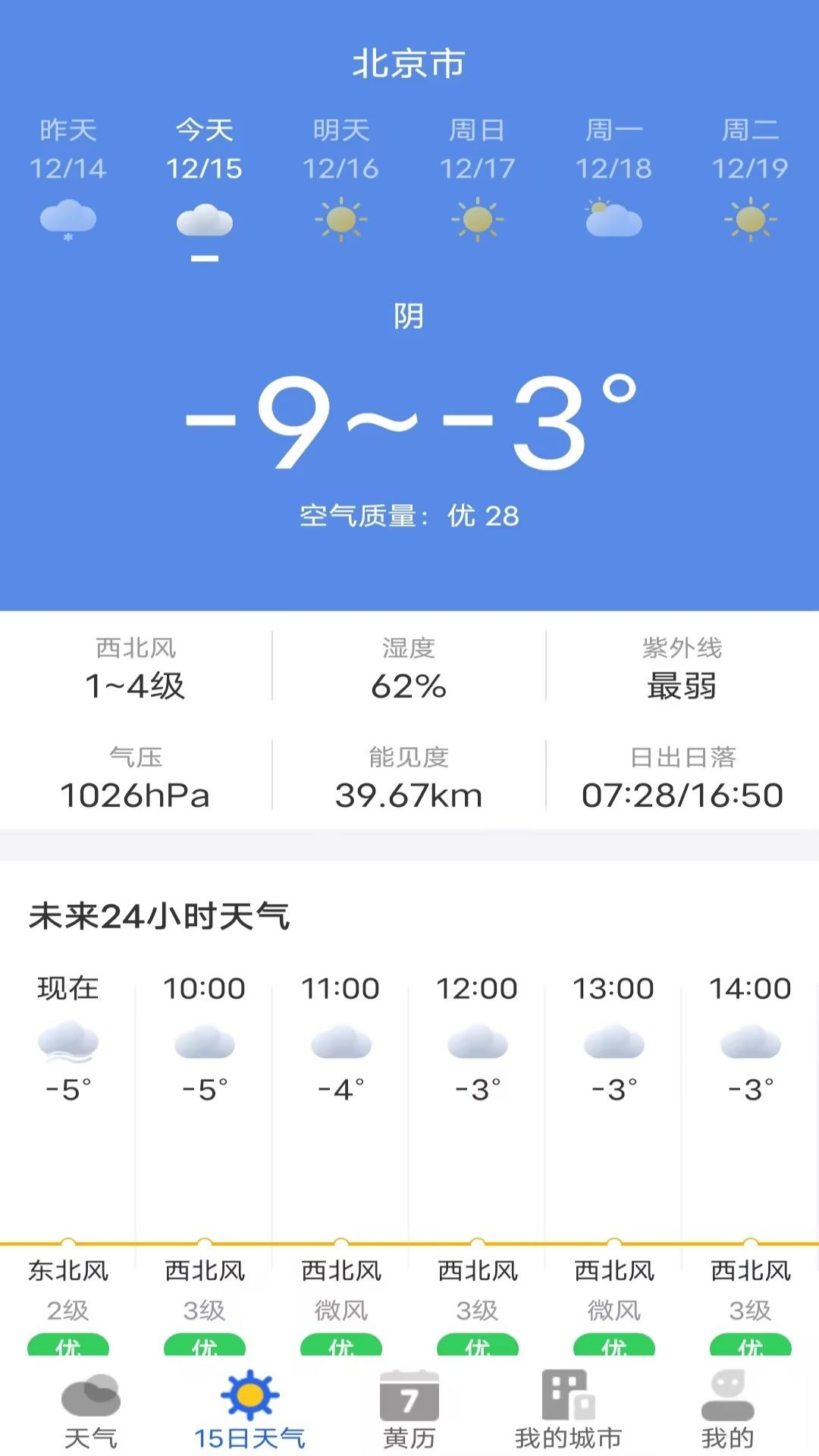The width and height of the screenshot is (819, 1456).
Task: Go to the 天气 bottom tab
Action: tap(91, 1410)
